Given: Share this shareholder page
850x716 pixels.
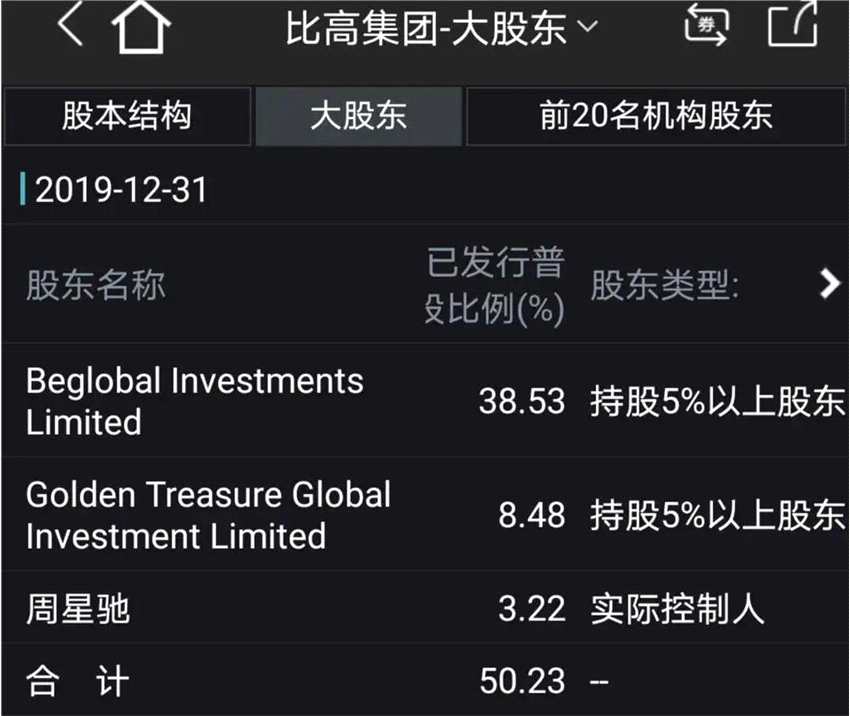Looking at the screenshot, I should point(793,26).
